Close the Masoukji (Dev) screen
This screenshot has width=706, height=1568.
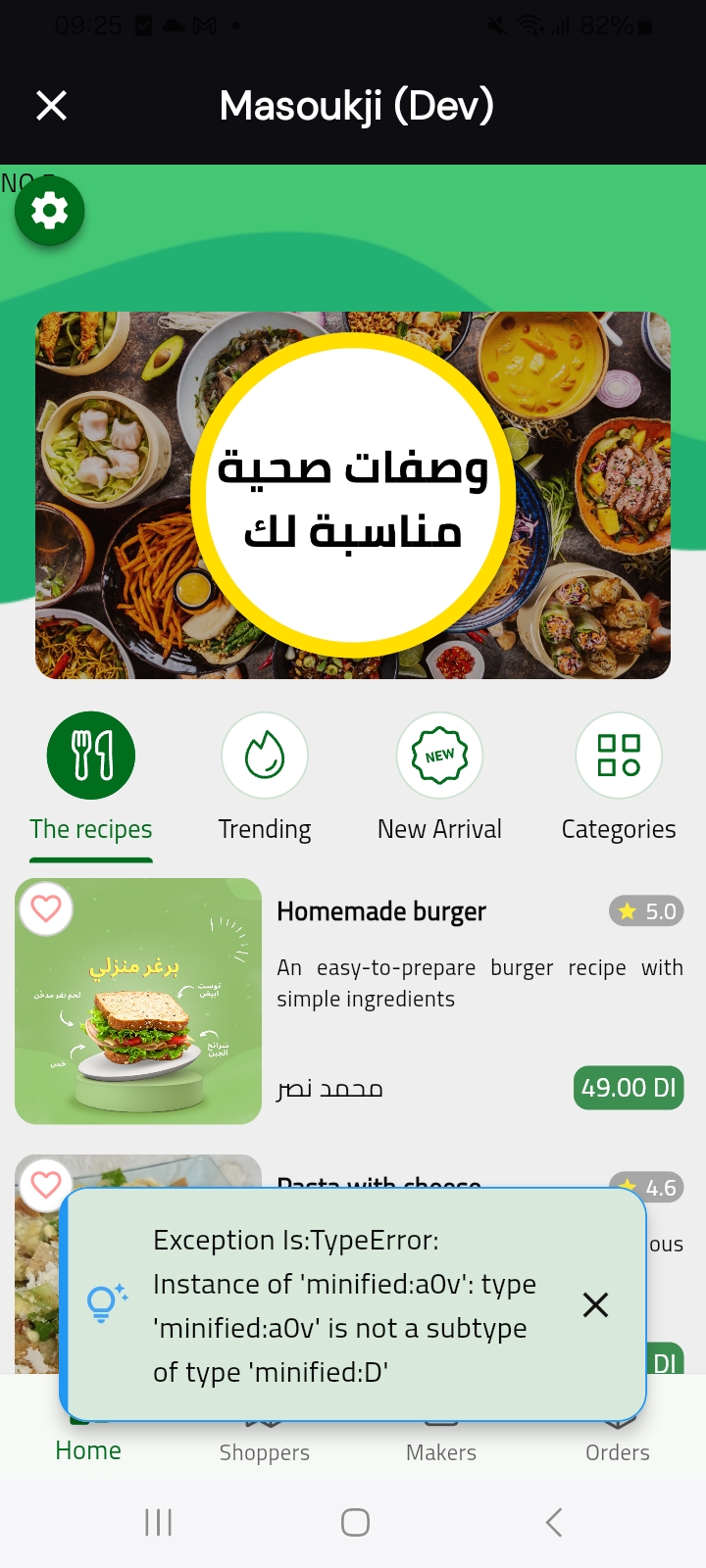click(x=51, y=106)
